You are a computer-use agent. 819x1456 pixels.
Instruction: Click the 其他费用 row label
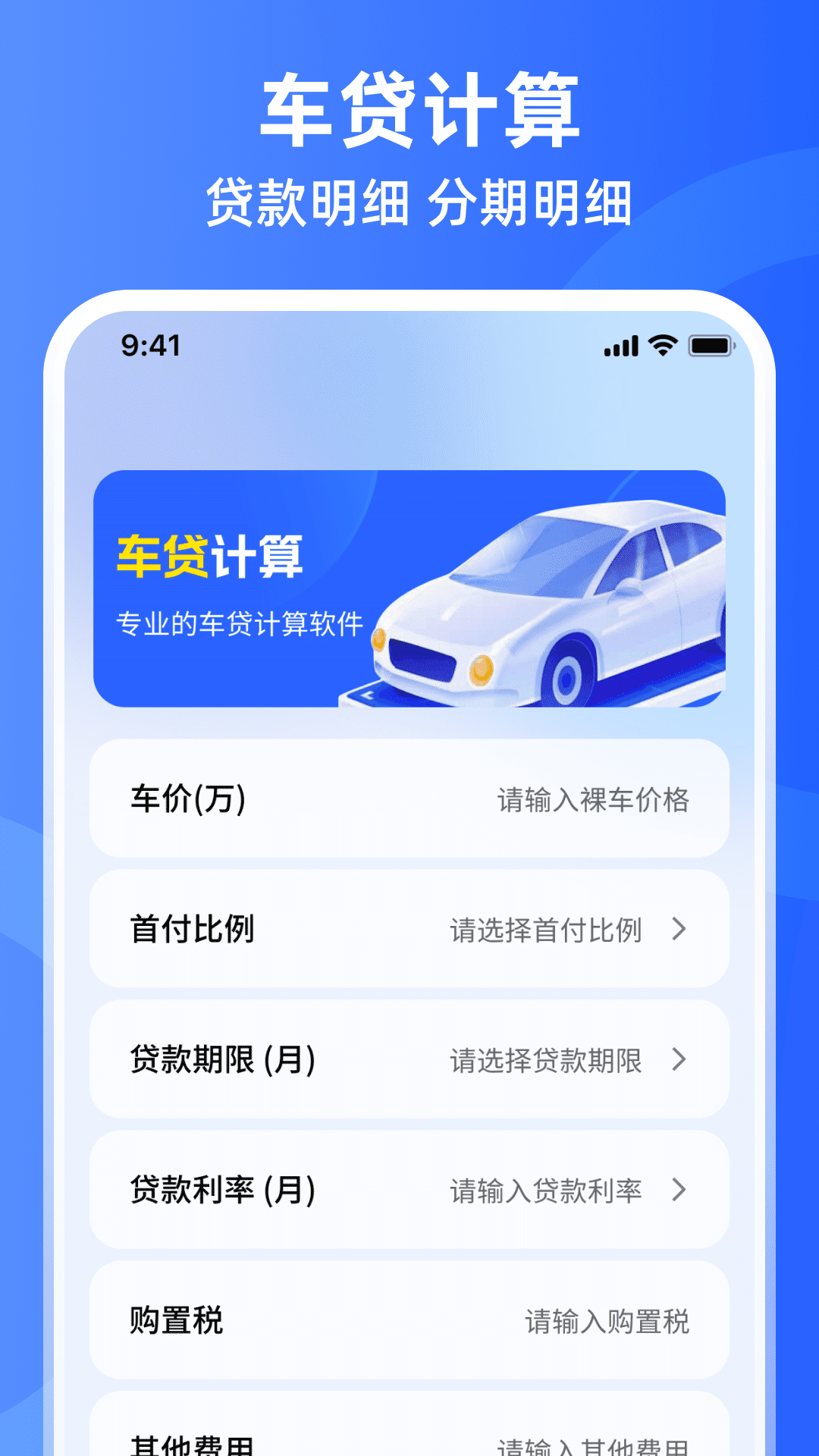(182, 1439)
